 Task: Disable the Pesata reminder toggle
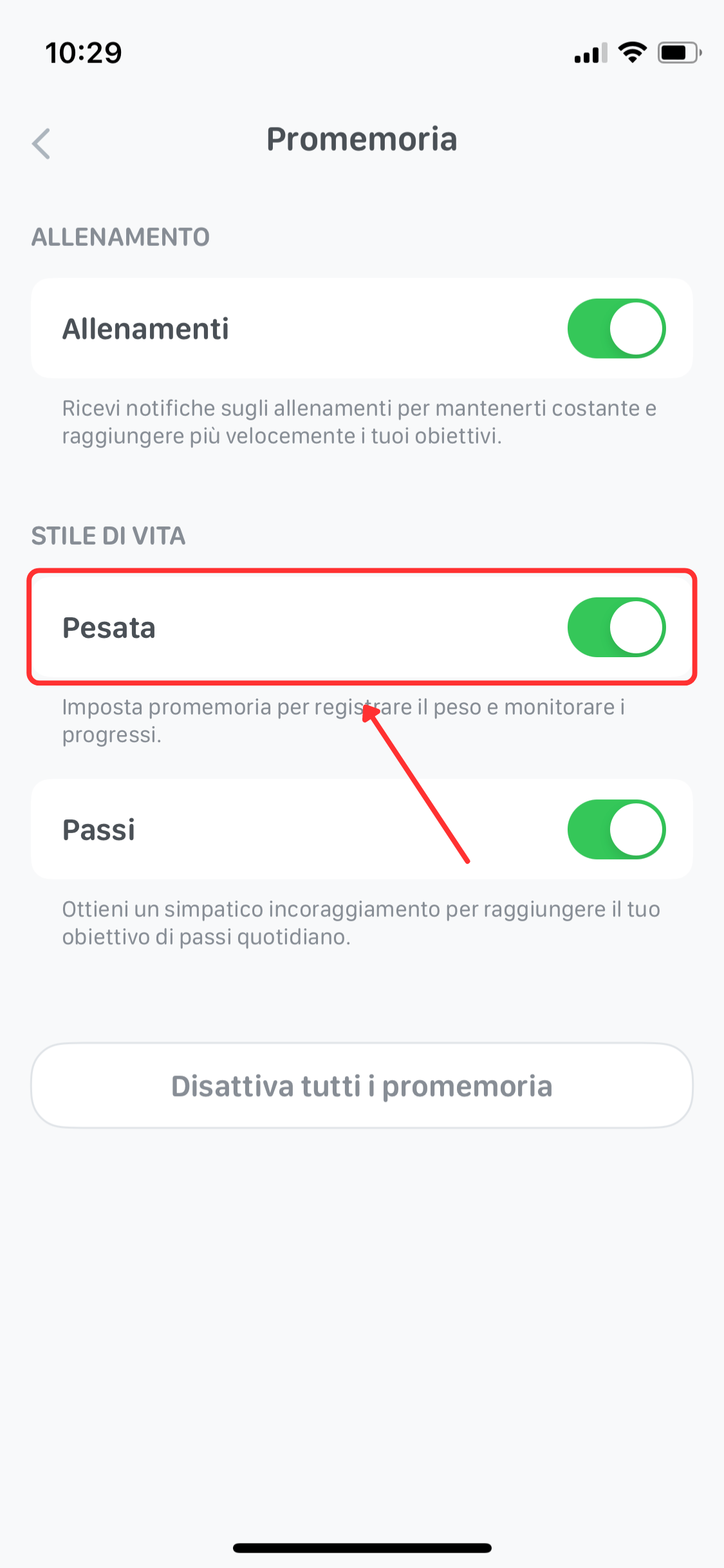tap(617, 627)
